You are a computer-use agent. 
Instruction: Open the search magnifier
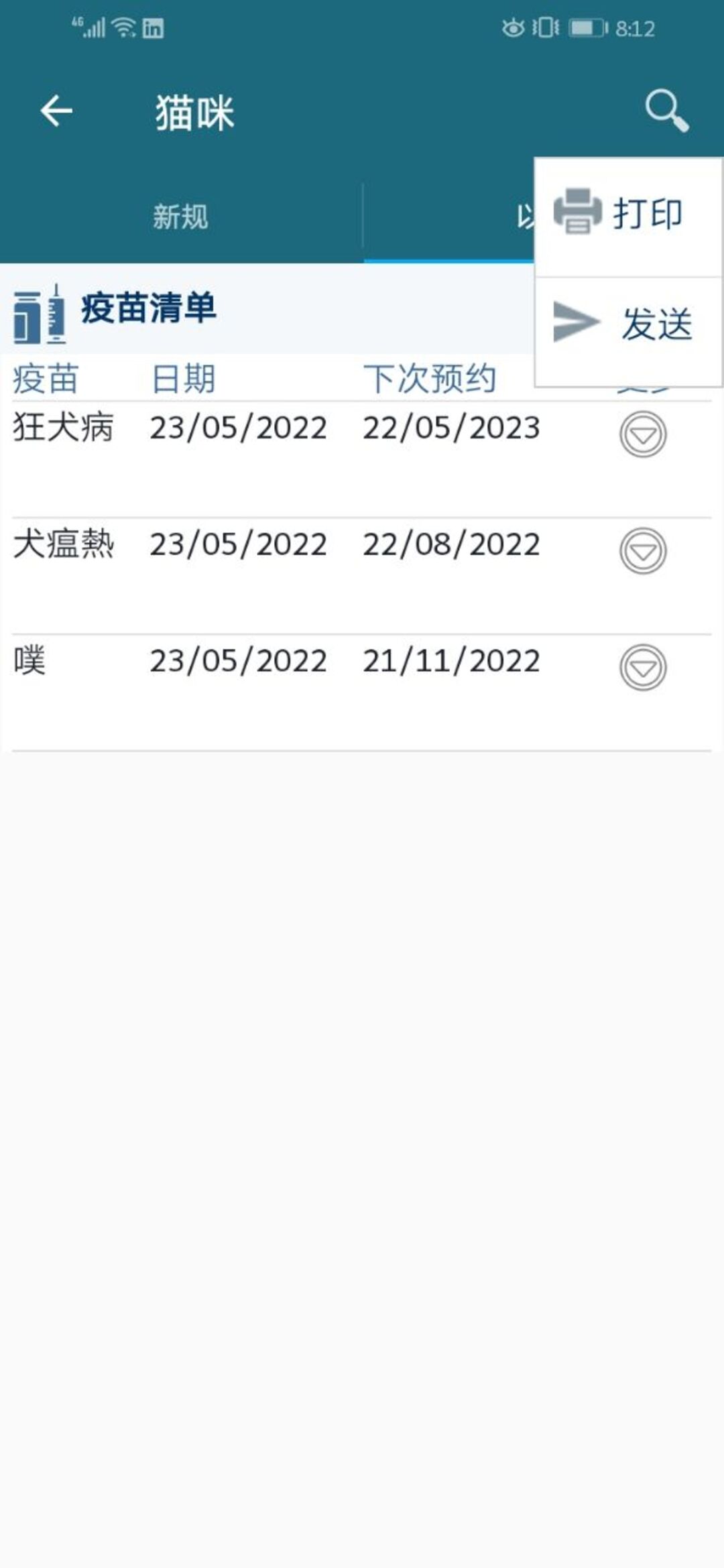tap(666, 111)
